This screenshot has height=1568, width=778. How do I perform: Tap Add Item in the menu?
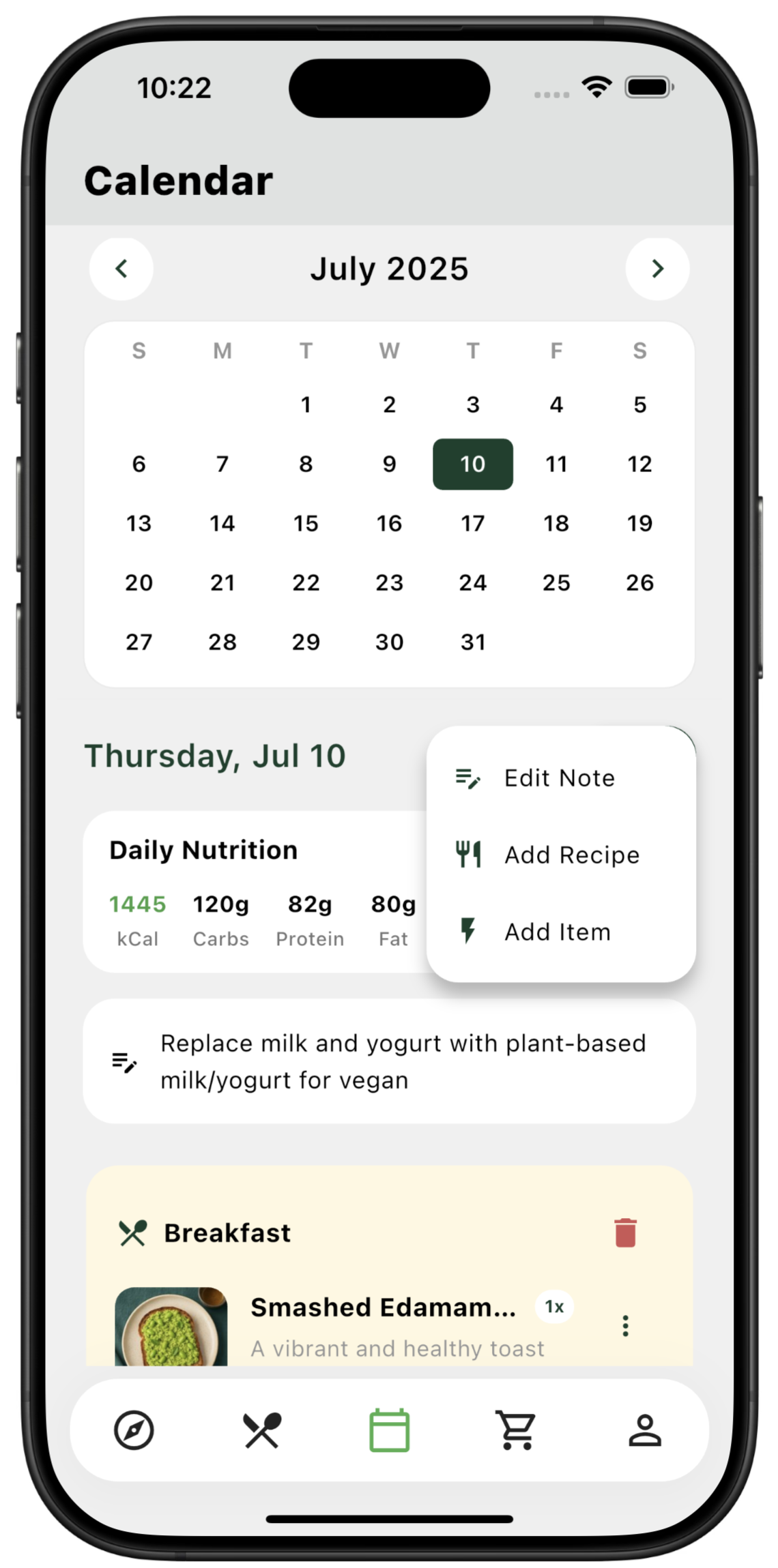click(x=557, y=932)
